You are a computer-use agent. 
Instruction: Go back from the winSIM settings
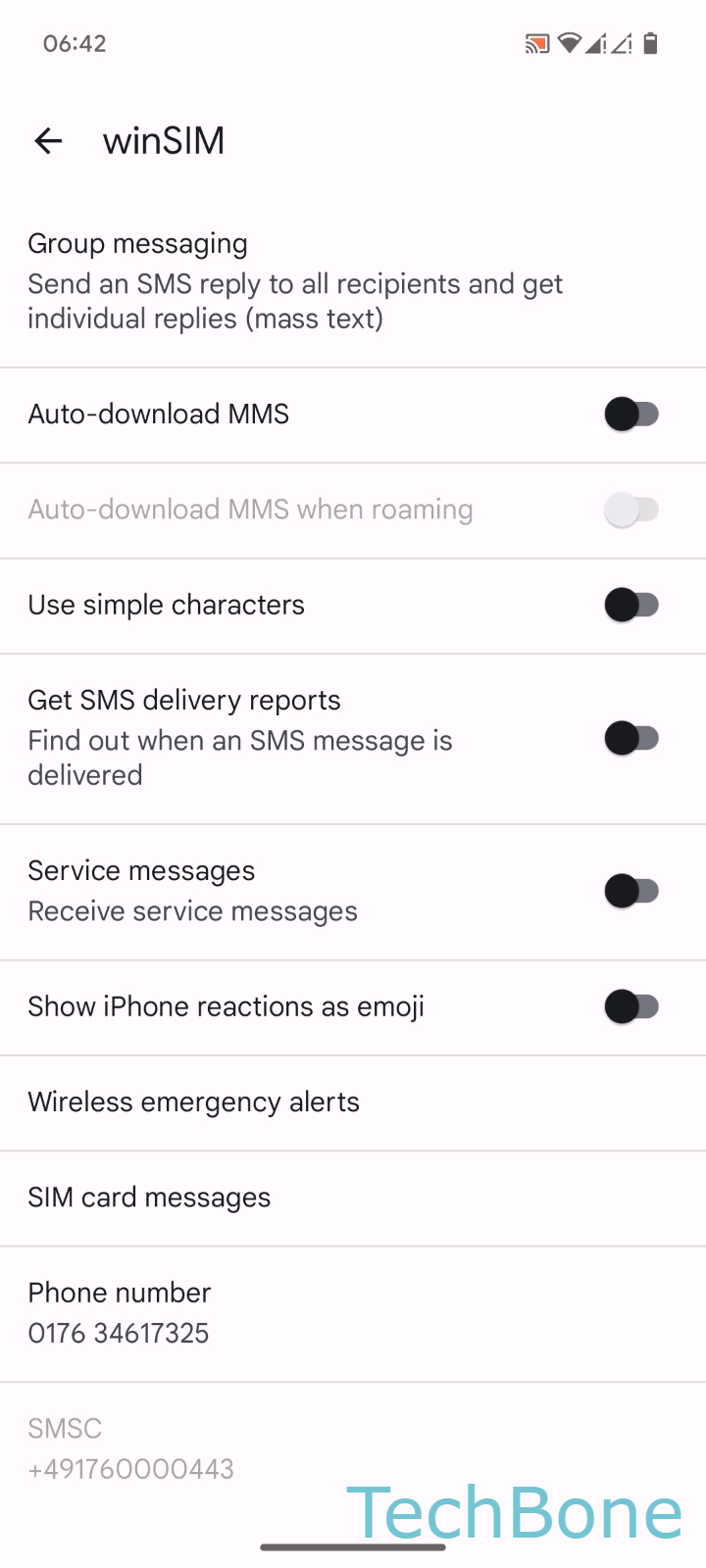pyautogui.click(x=48, y=141)
